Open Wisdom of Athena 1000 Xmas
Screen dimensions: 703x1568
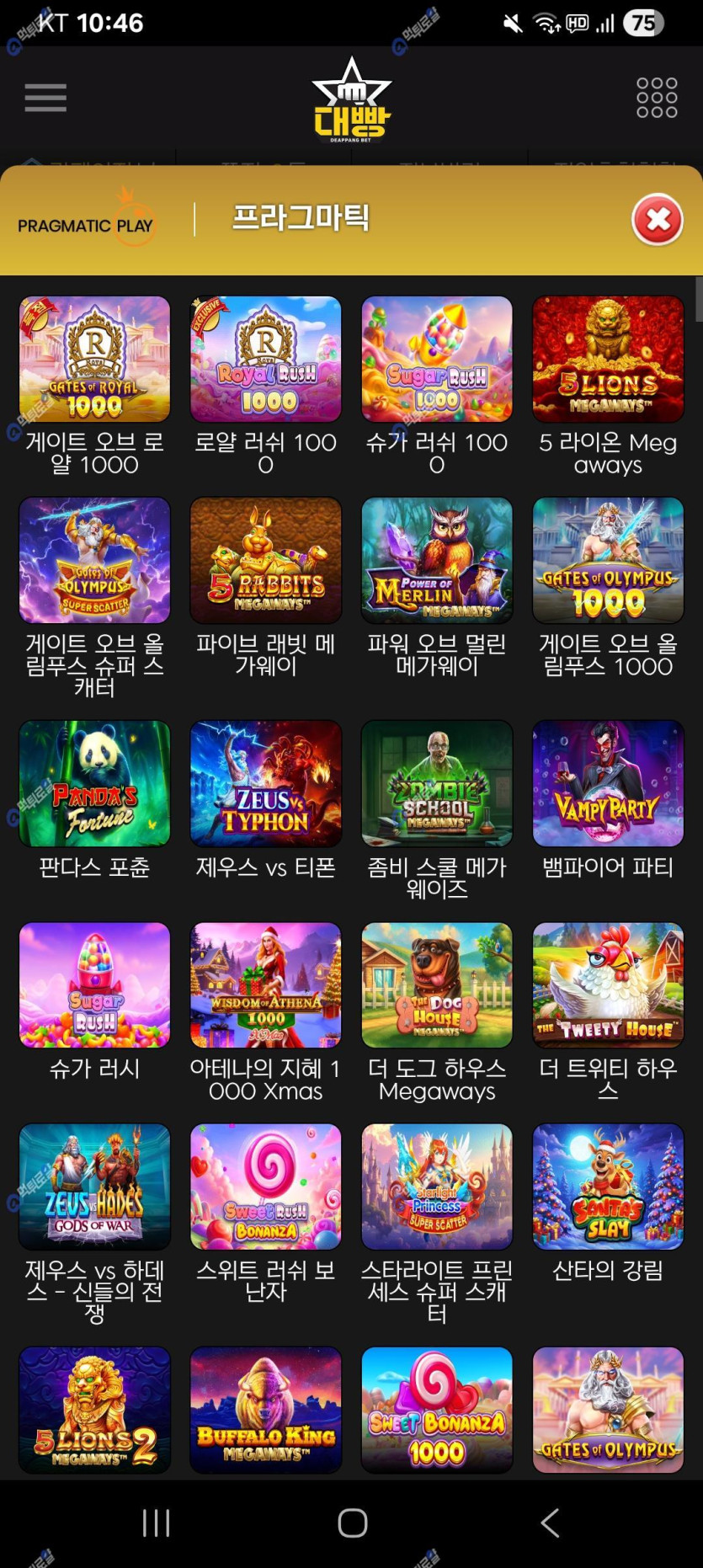266,985
